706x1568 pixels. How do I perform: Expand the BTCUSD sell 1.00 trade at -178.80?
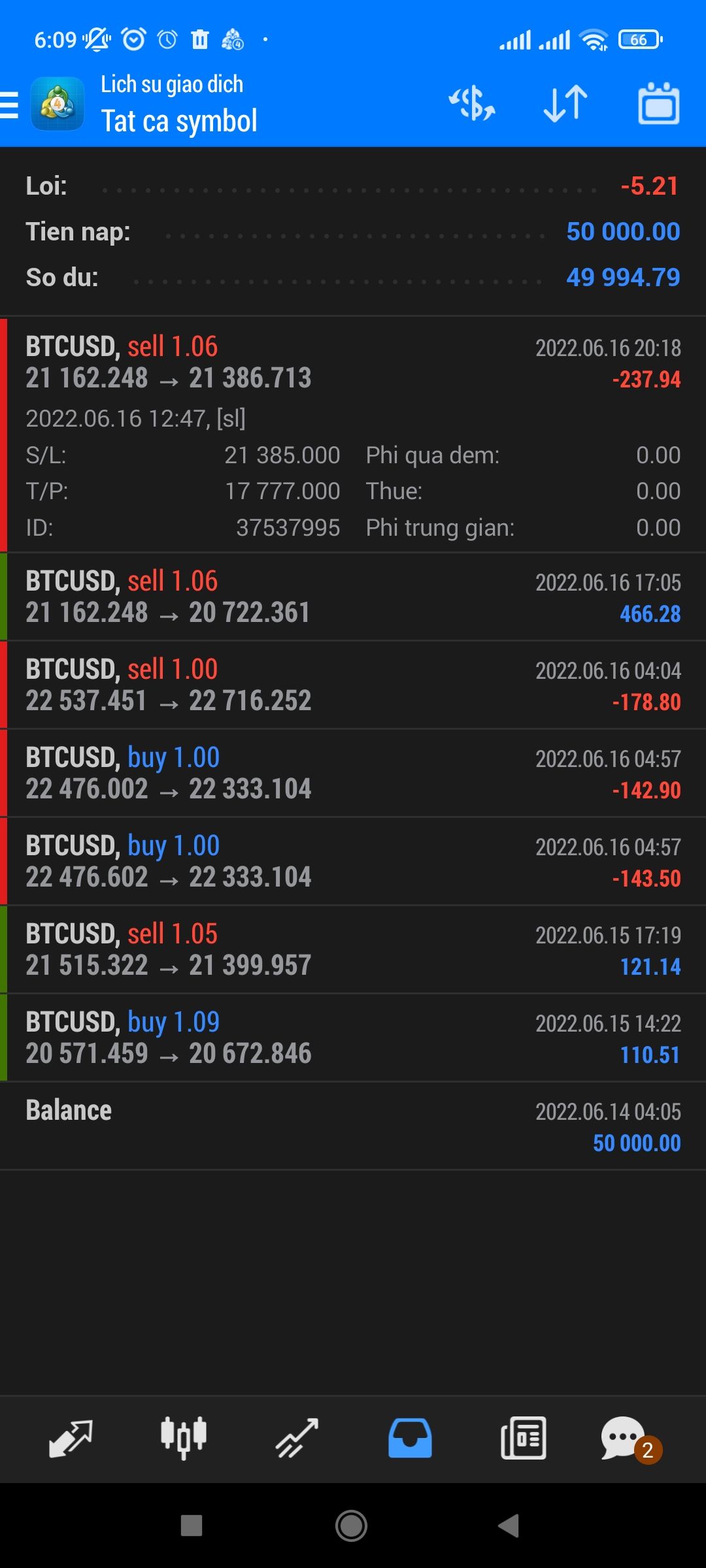pyautogui.click(x=353, y=685)
